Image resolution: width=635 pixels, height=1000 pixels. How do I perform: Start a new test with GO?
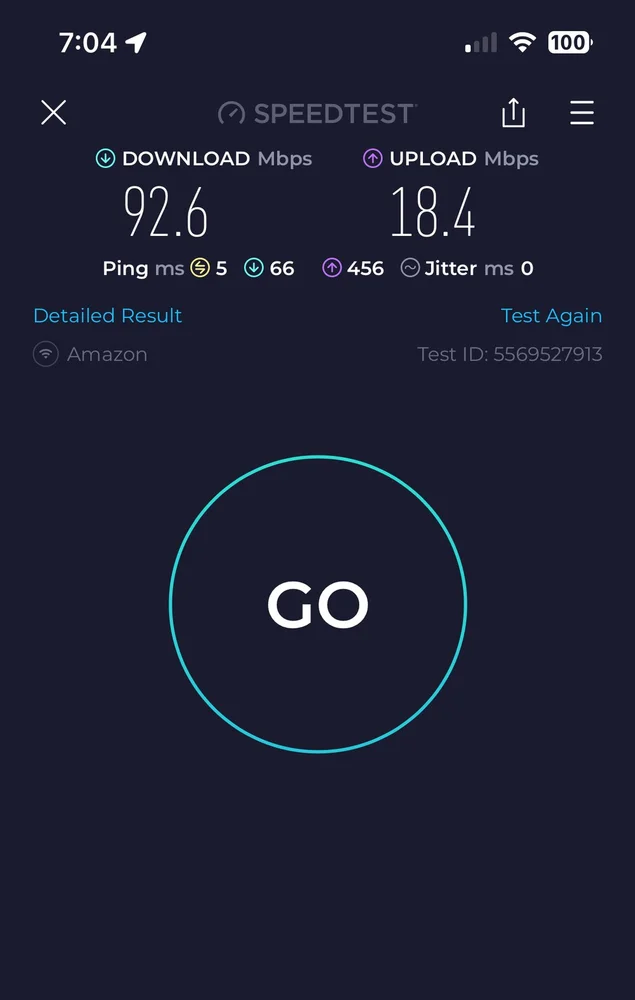tap(318, 604)
